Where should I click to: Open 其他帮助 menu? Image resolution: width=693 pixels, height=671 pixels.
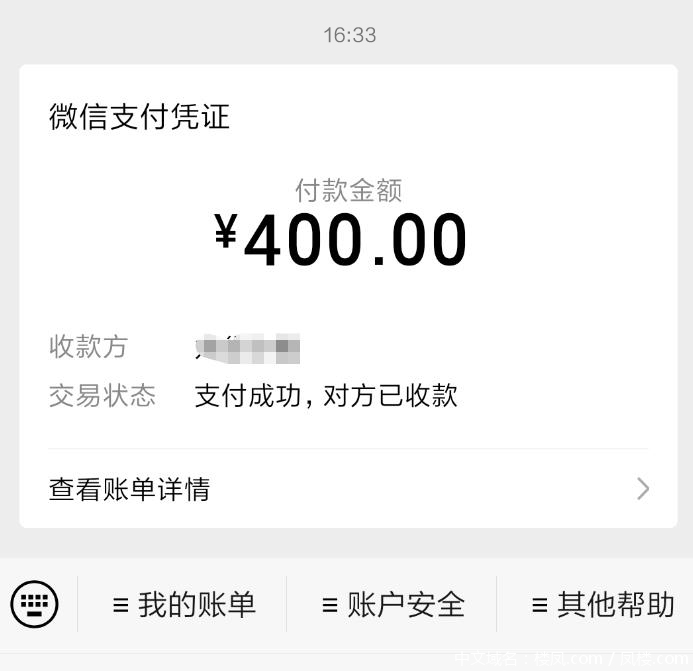(603, 604)
